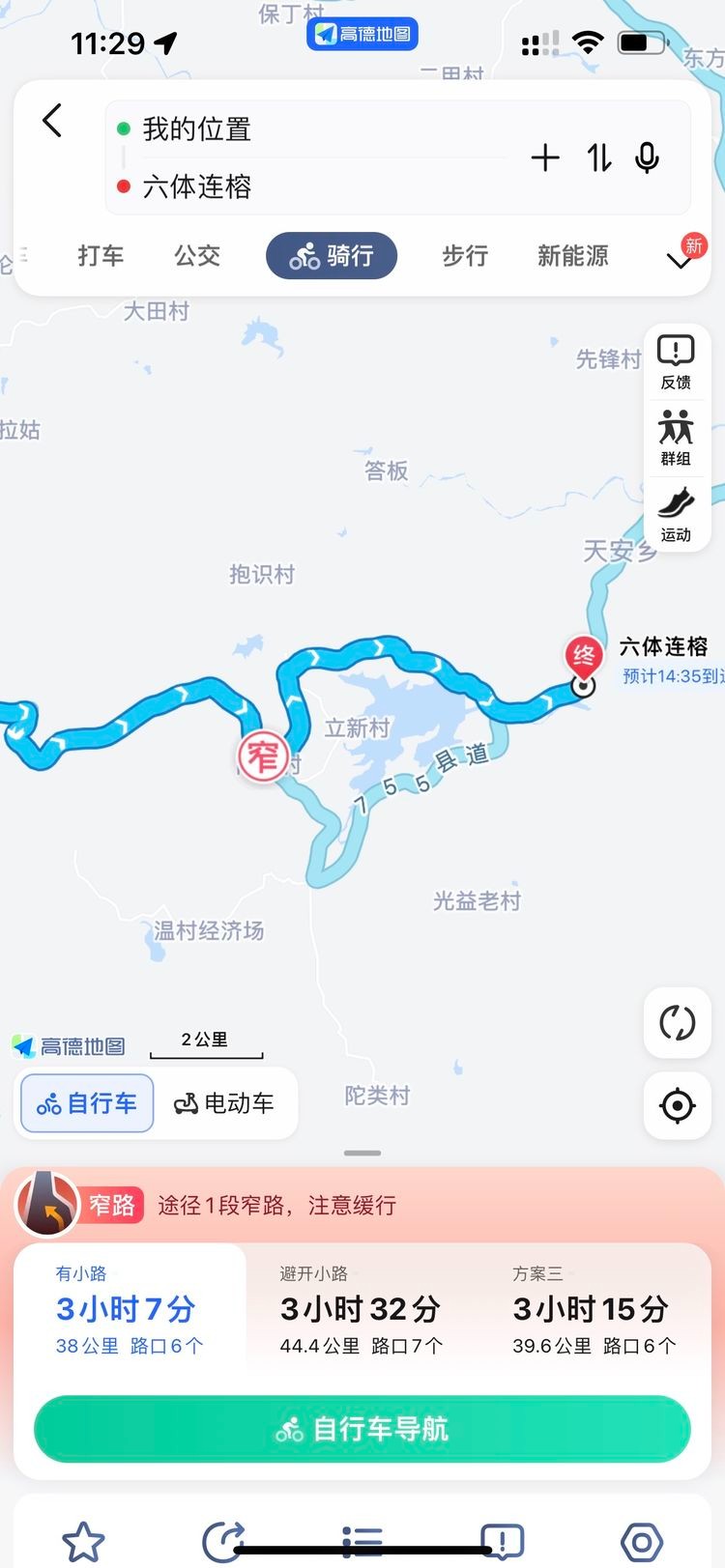725x1568 pixels.
Task: Start voice input with the microphone
Action: (648, 157)
